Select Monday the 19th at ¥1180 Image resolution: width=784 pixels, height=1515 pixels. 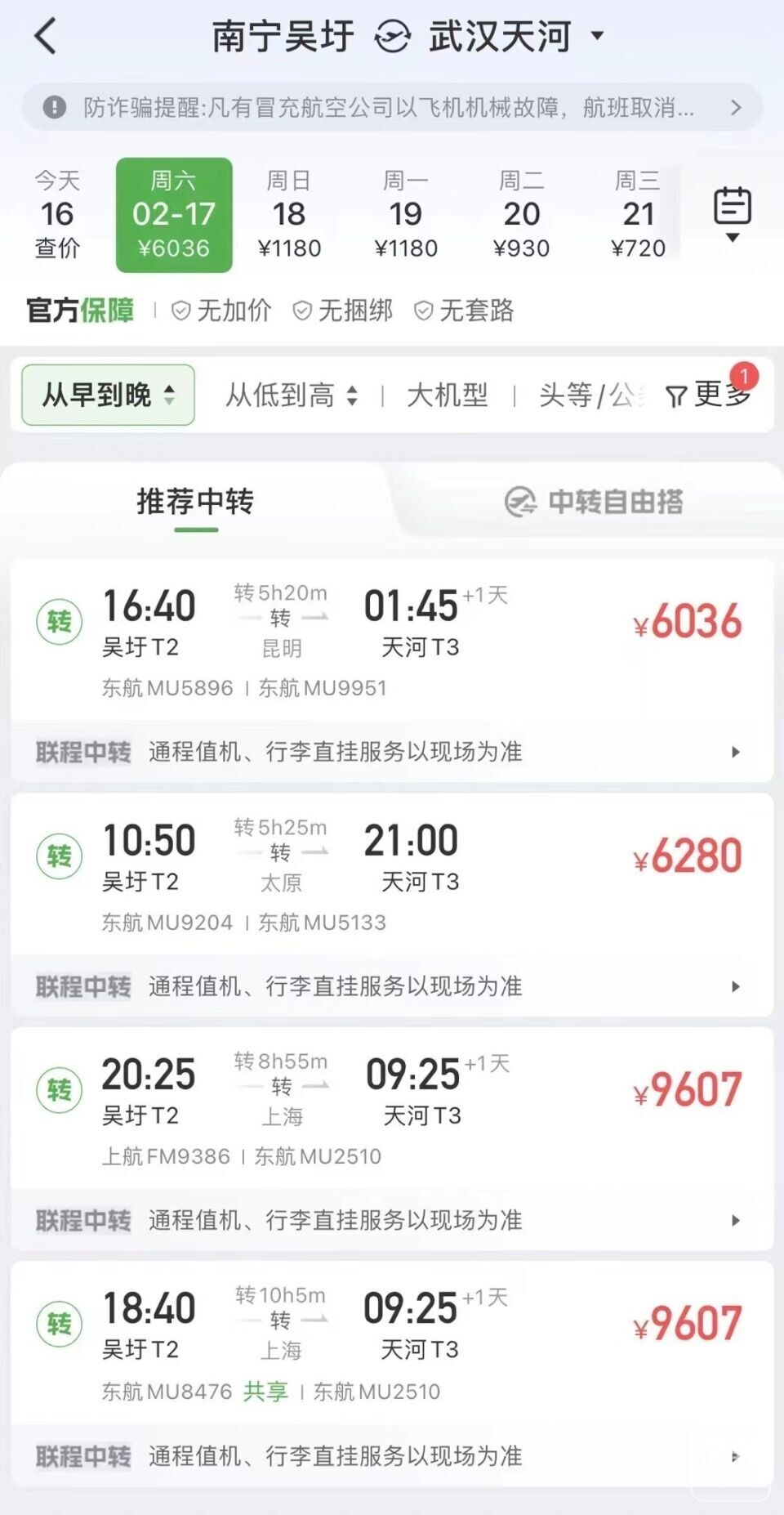point(406,215)
